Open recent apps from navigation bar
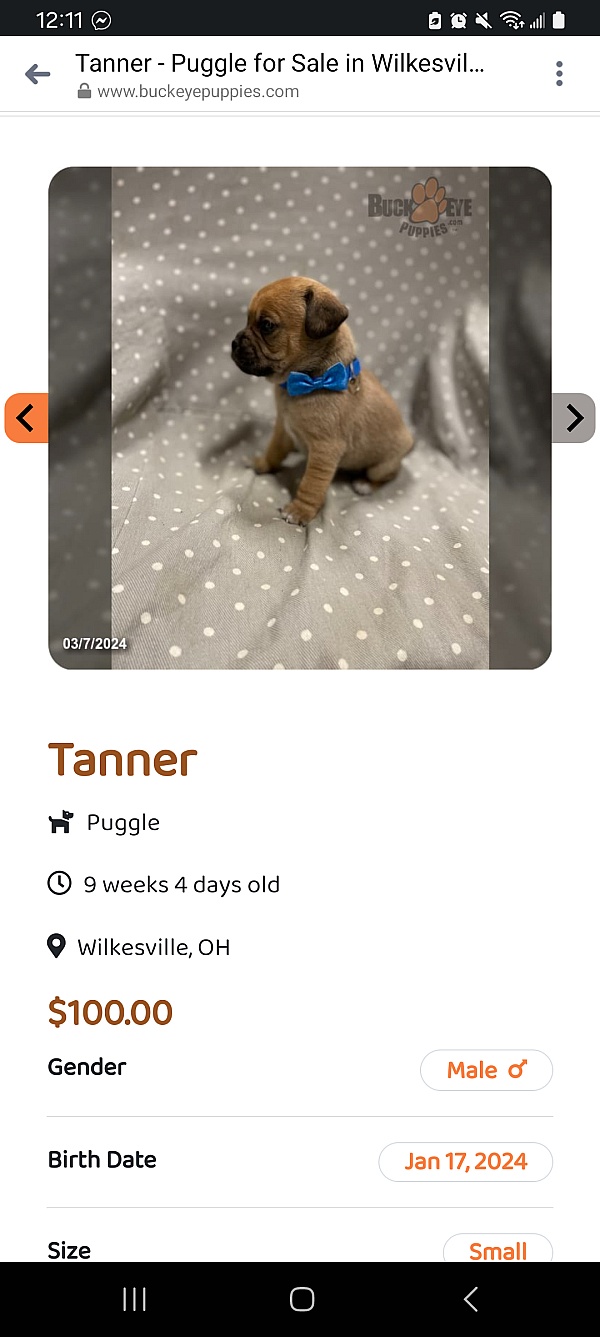The image size is (600, 1337). pos(134,1299)
